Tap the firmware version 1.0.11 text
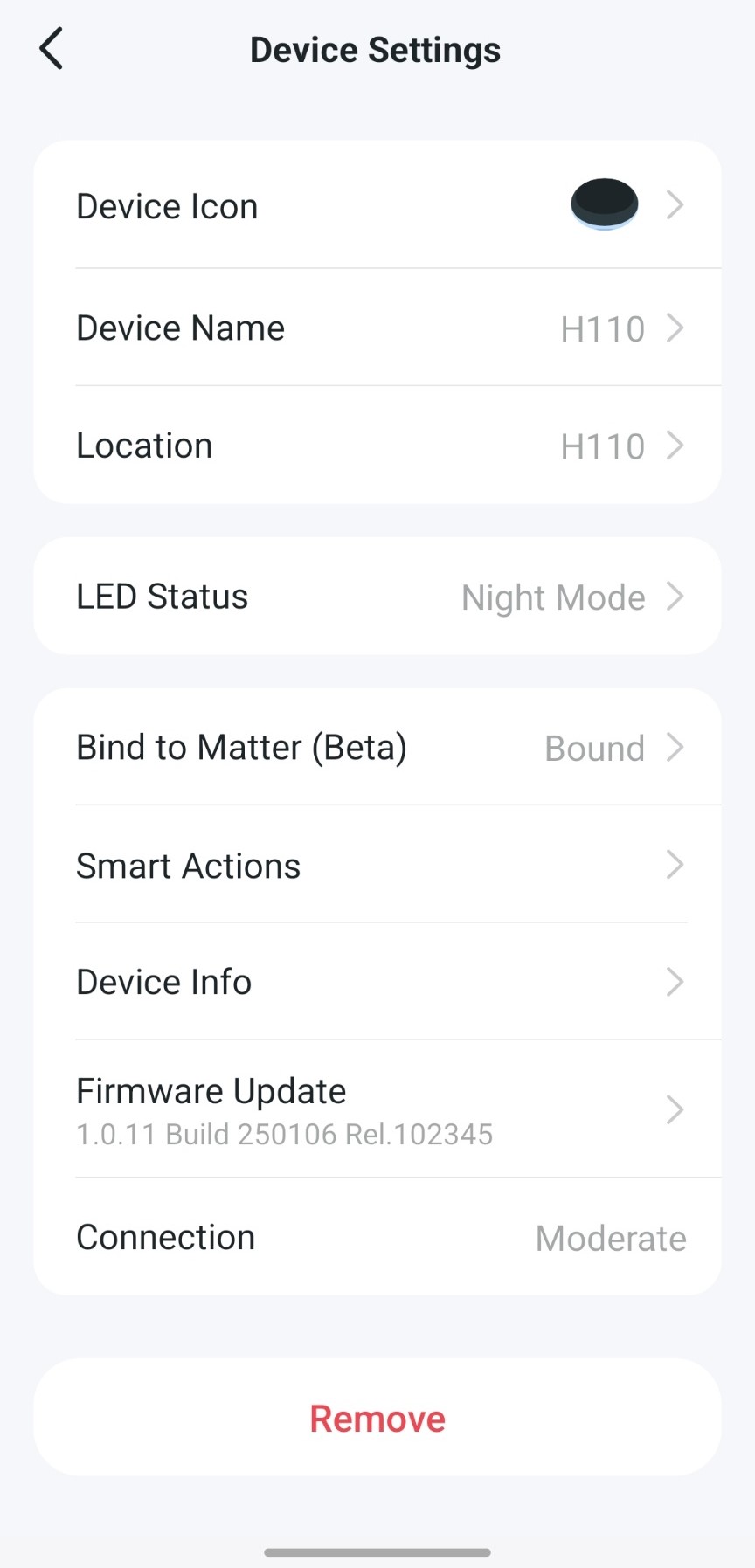755x1568 pixels. click(284, 1134)
